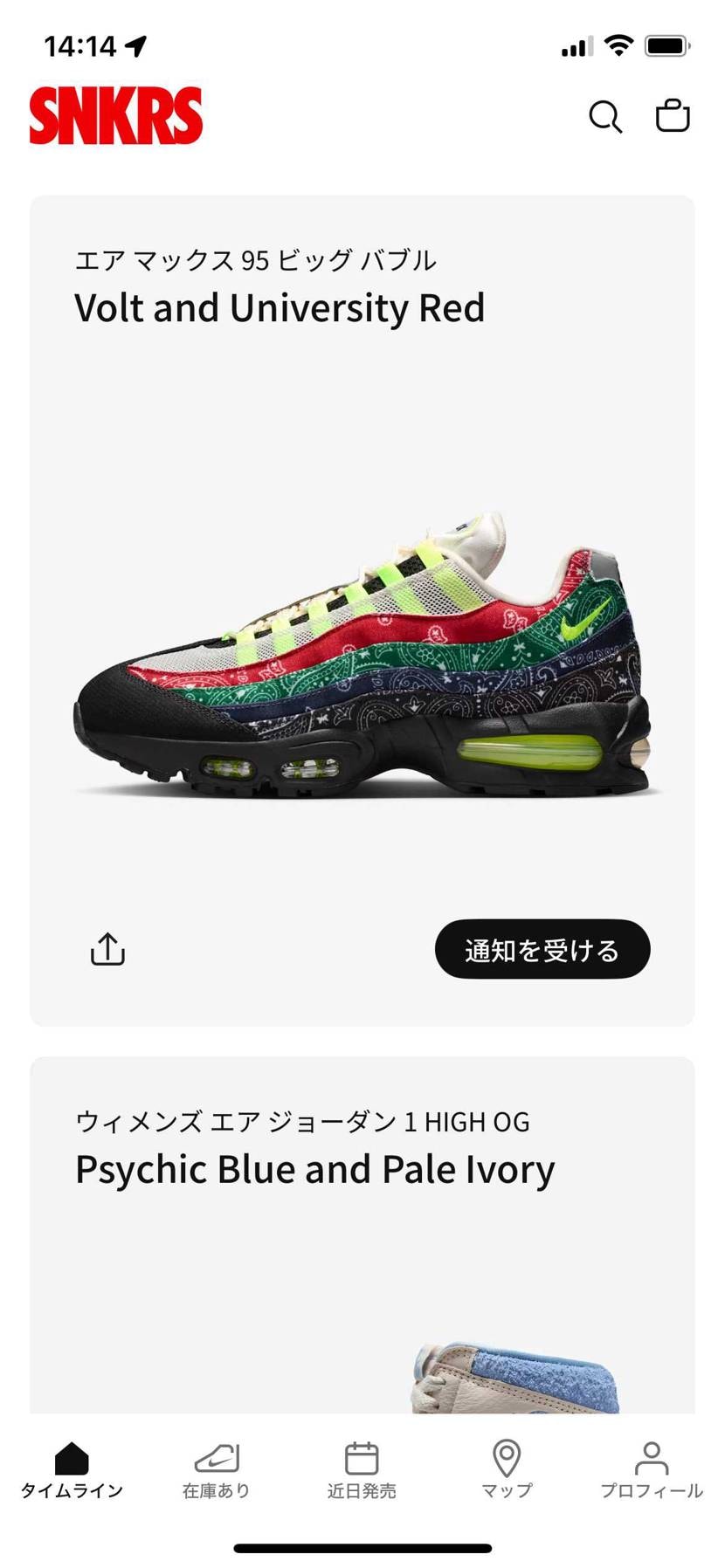Select the マップ tab
The height and width of the screenshot is (1568, 725).
(507, 1470)
